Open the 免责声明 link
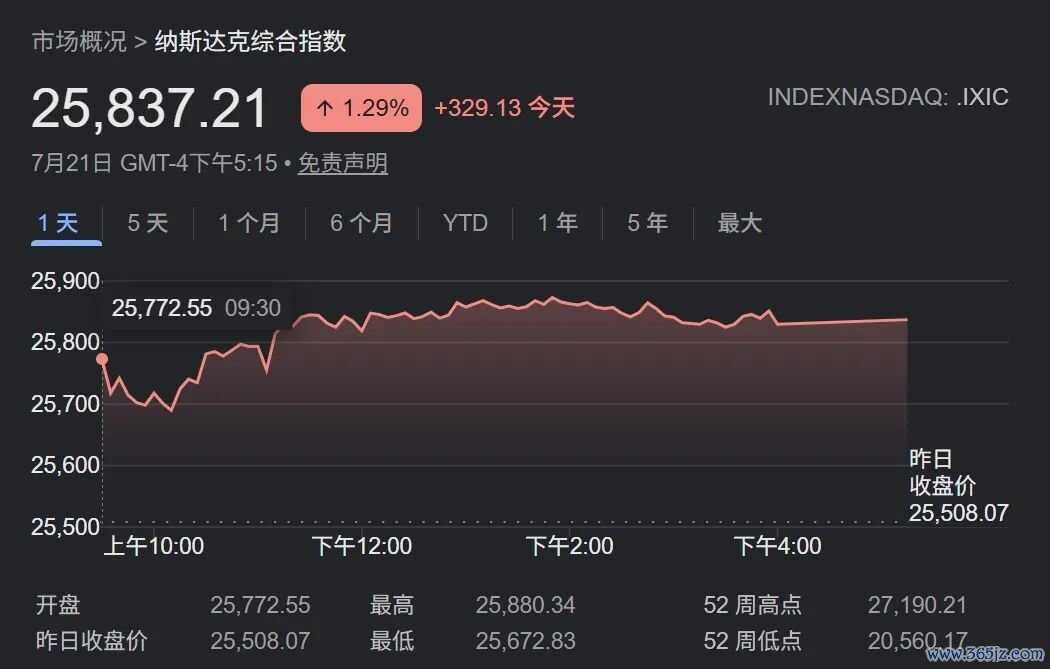This screenshot has width=1050, height=669. (343, 163)
